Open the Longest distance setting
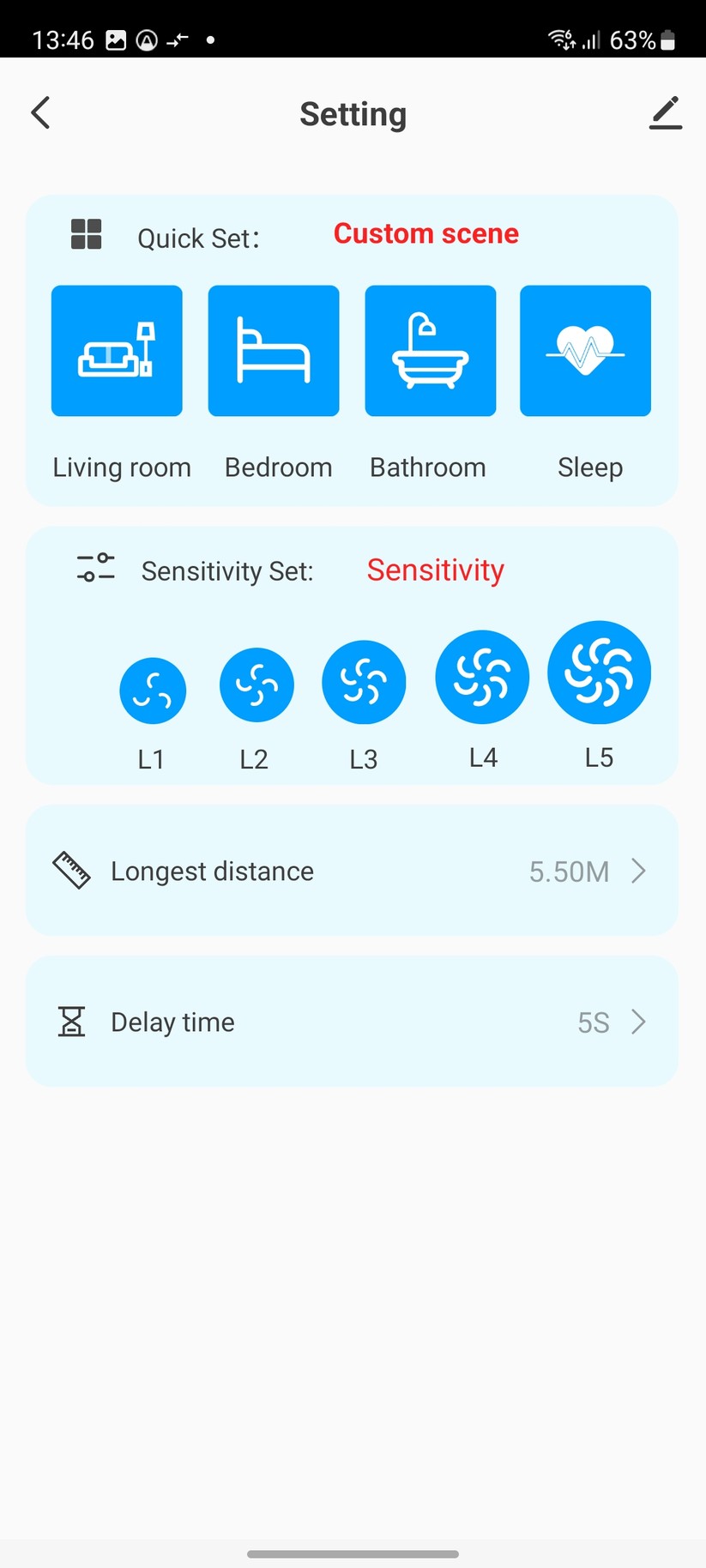Viewport: 706px width, 1568px height. pyautogui.click(x=352, y=871)
